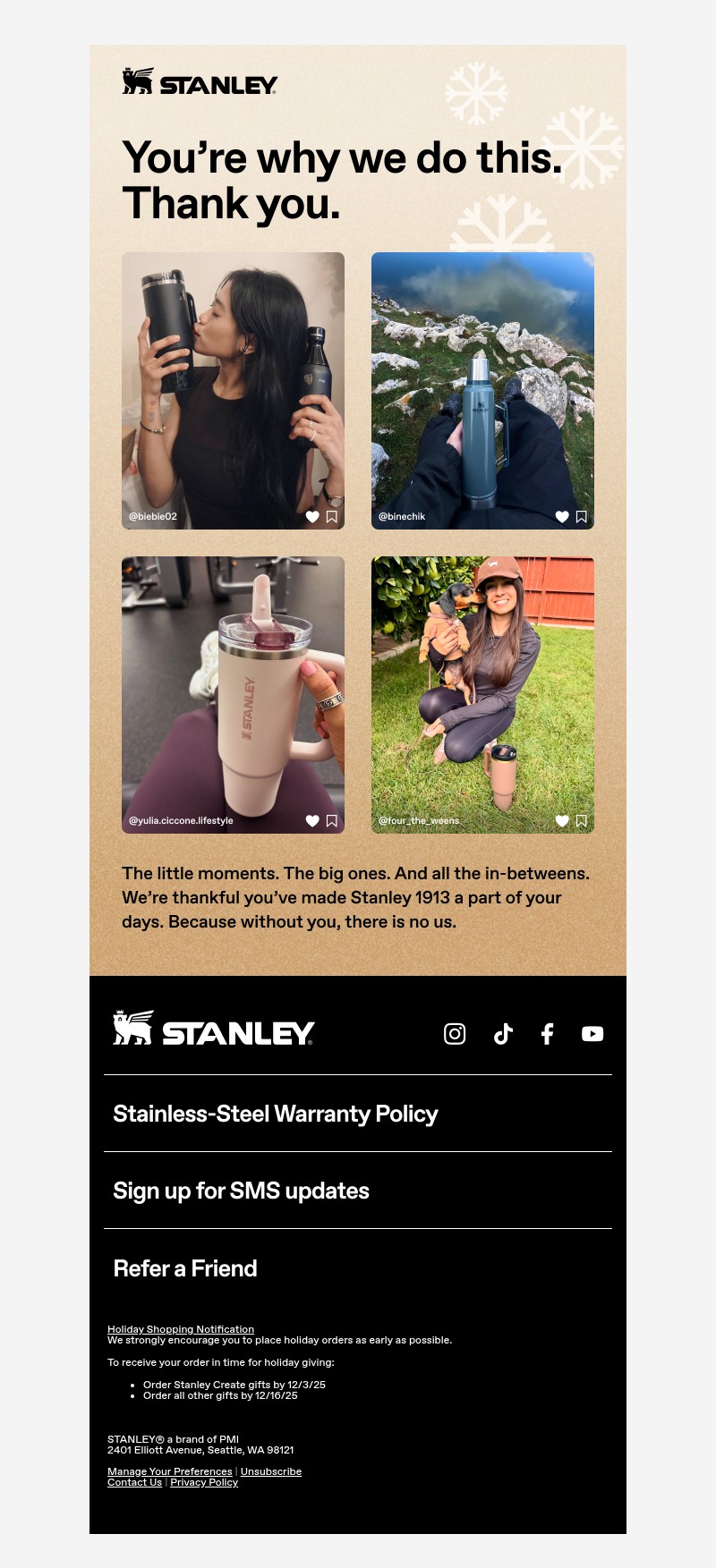The height and width of the screenshot is (1568, 716).
Task: Open the Holiday Shopping Notification details
Action: click(x=181, y=1329)
